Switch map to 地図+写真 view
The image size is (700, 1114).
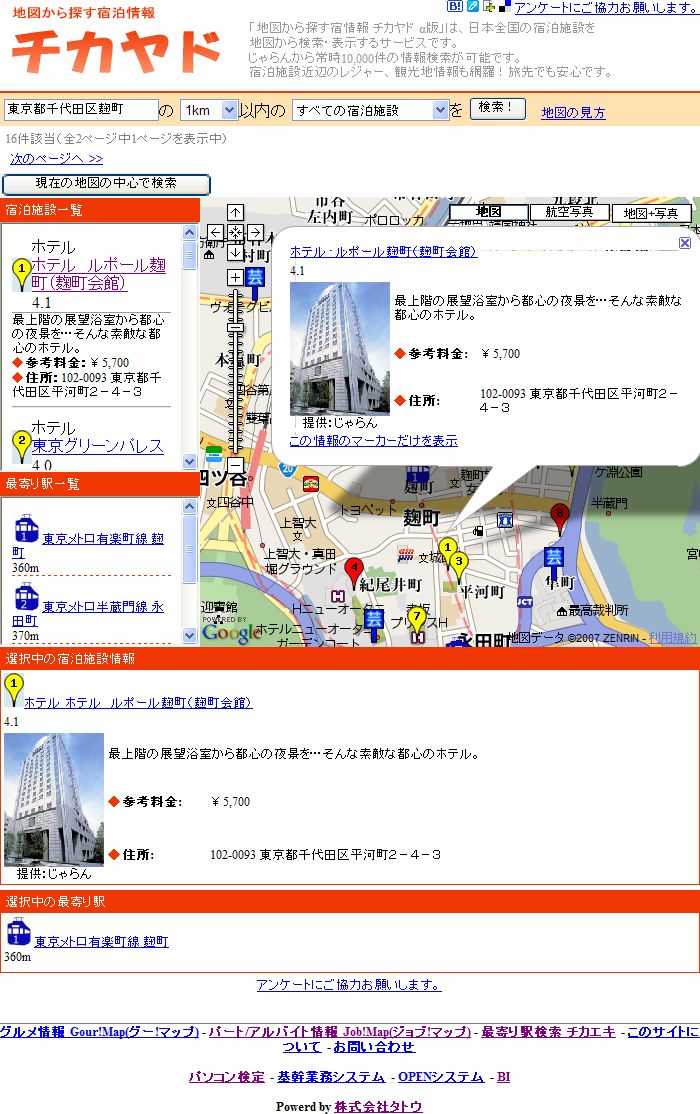pos(651,213)
